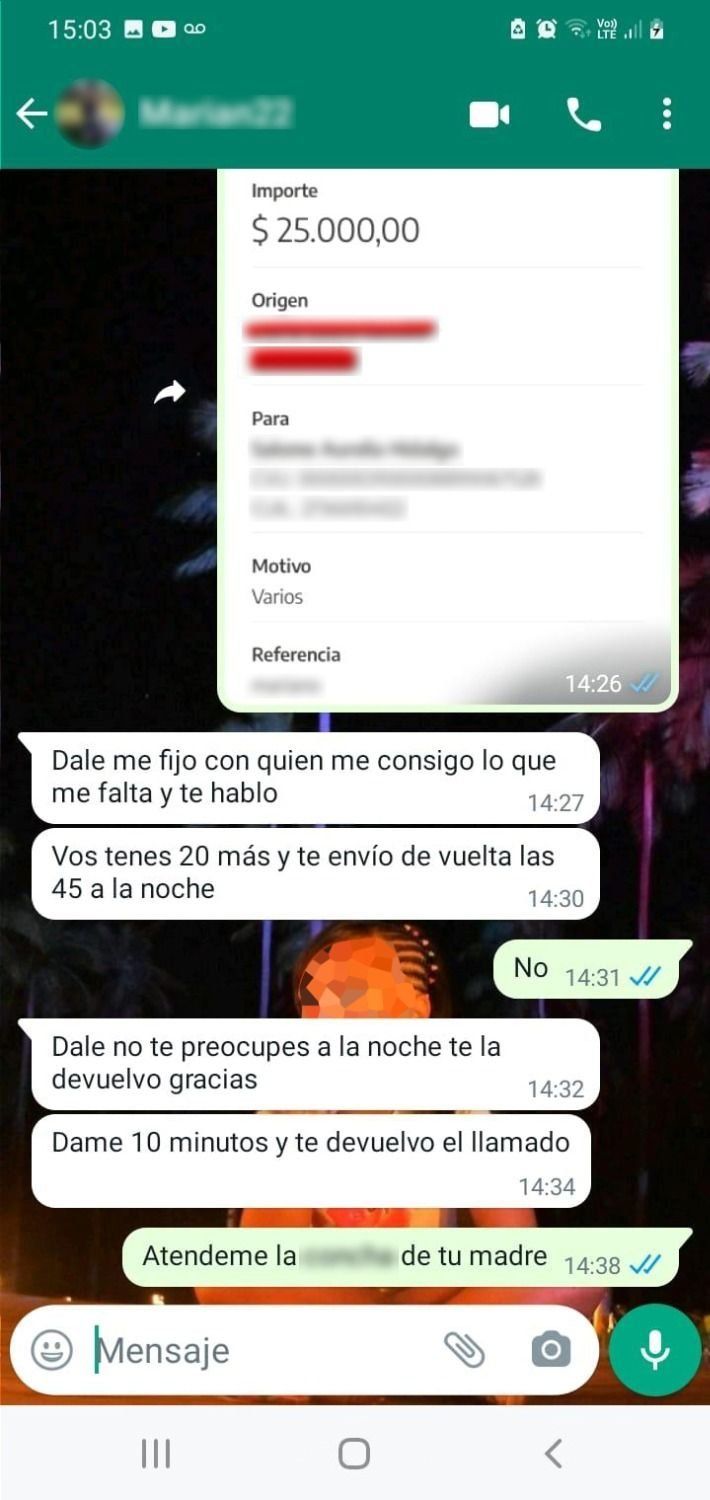Focus the Mensaje text field

[x=260, y=1351]
